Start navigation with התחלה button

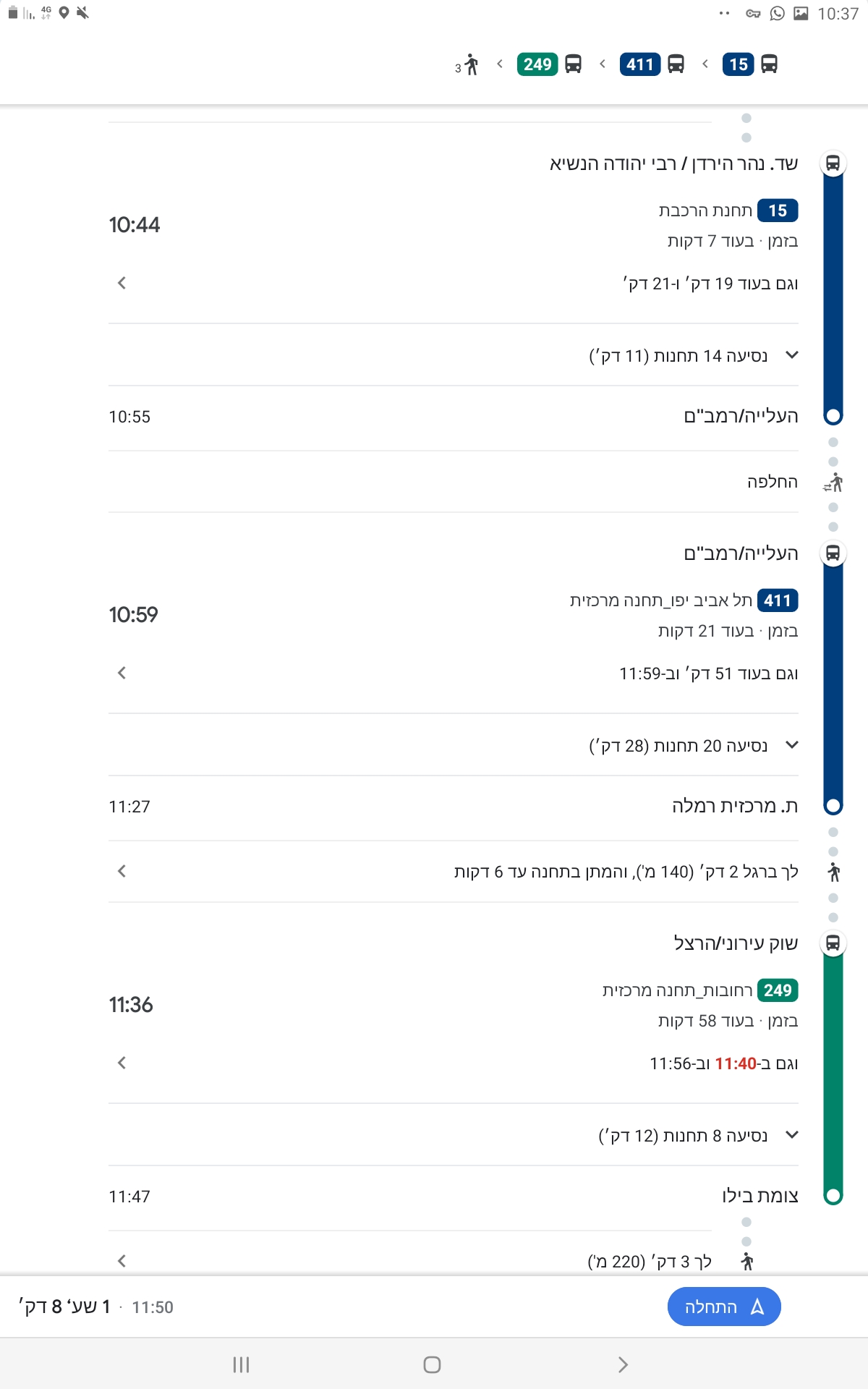(723, 1307)
